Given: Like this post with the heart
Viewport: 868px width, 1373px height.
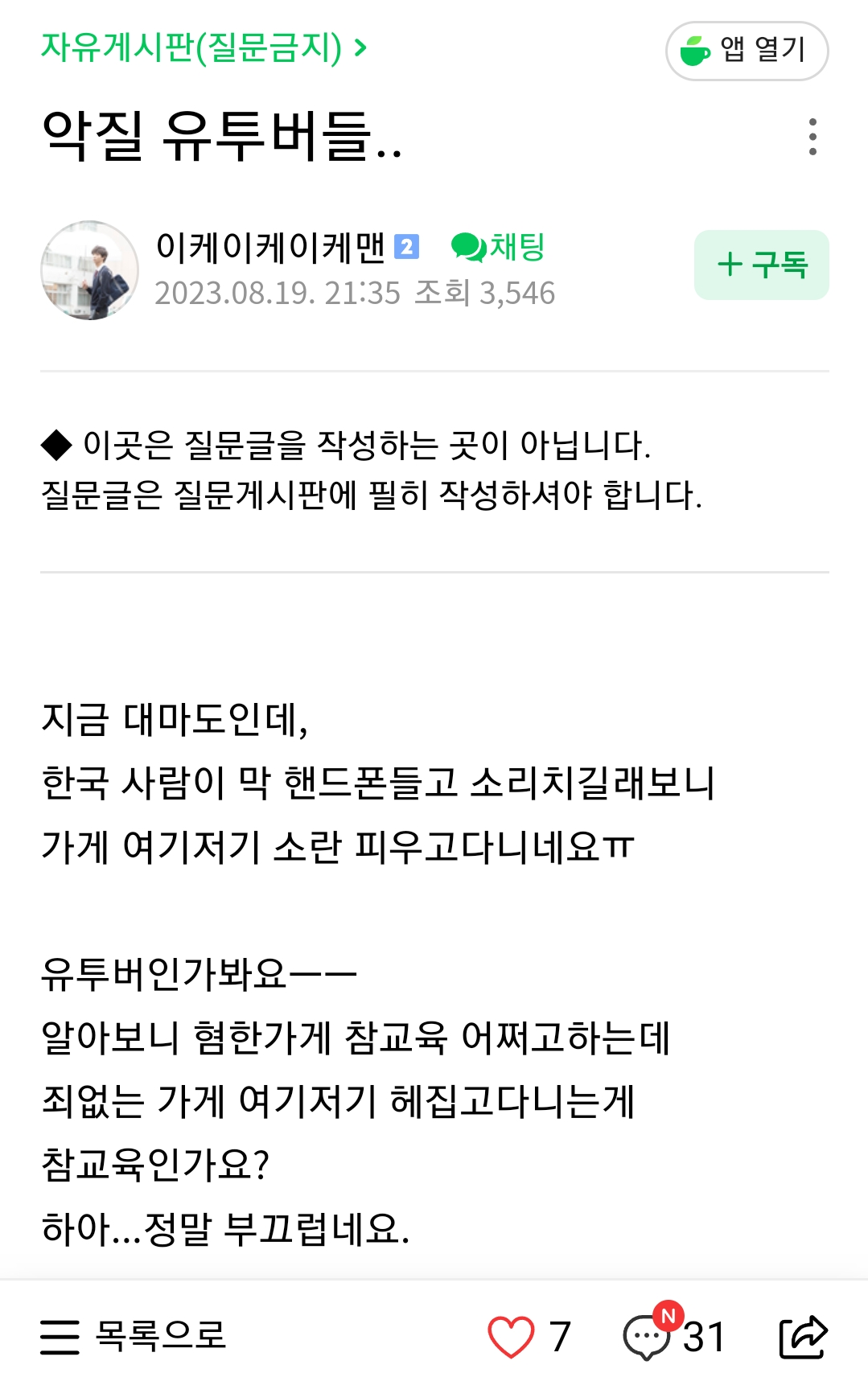Looking at the screenshot, I should pos(511,1337).
